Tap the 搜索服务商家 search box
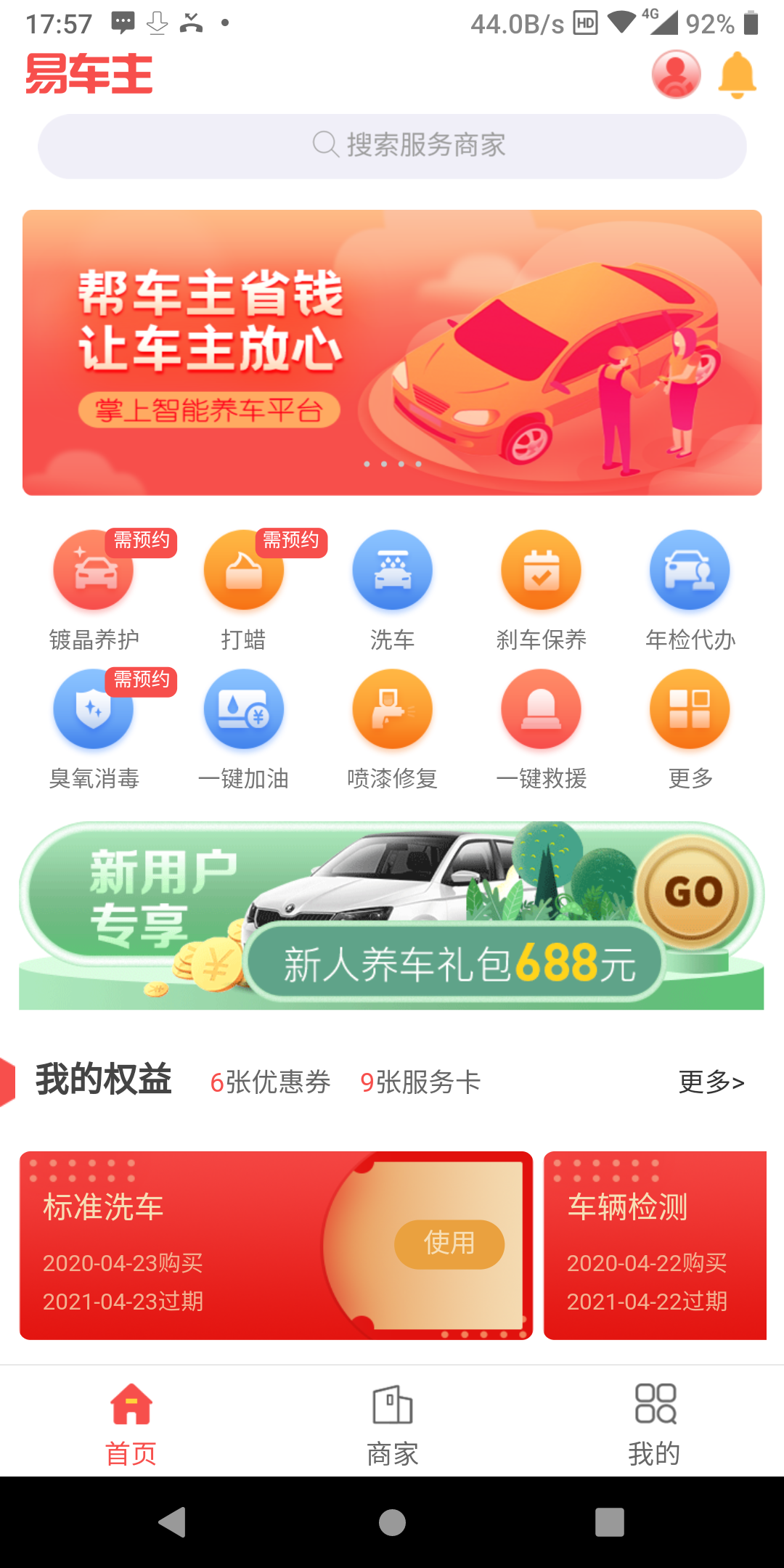784x1568 pixels. [392, 146]
